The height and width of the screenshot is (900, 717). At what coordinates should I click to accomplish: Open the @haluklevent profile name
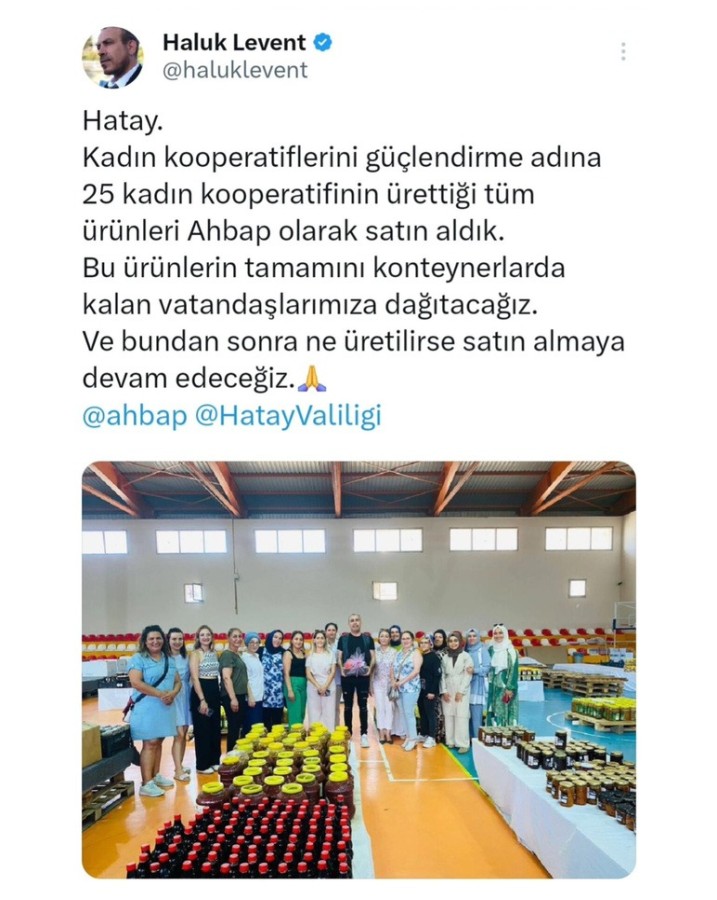coord(236,43)
